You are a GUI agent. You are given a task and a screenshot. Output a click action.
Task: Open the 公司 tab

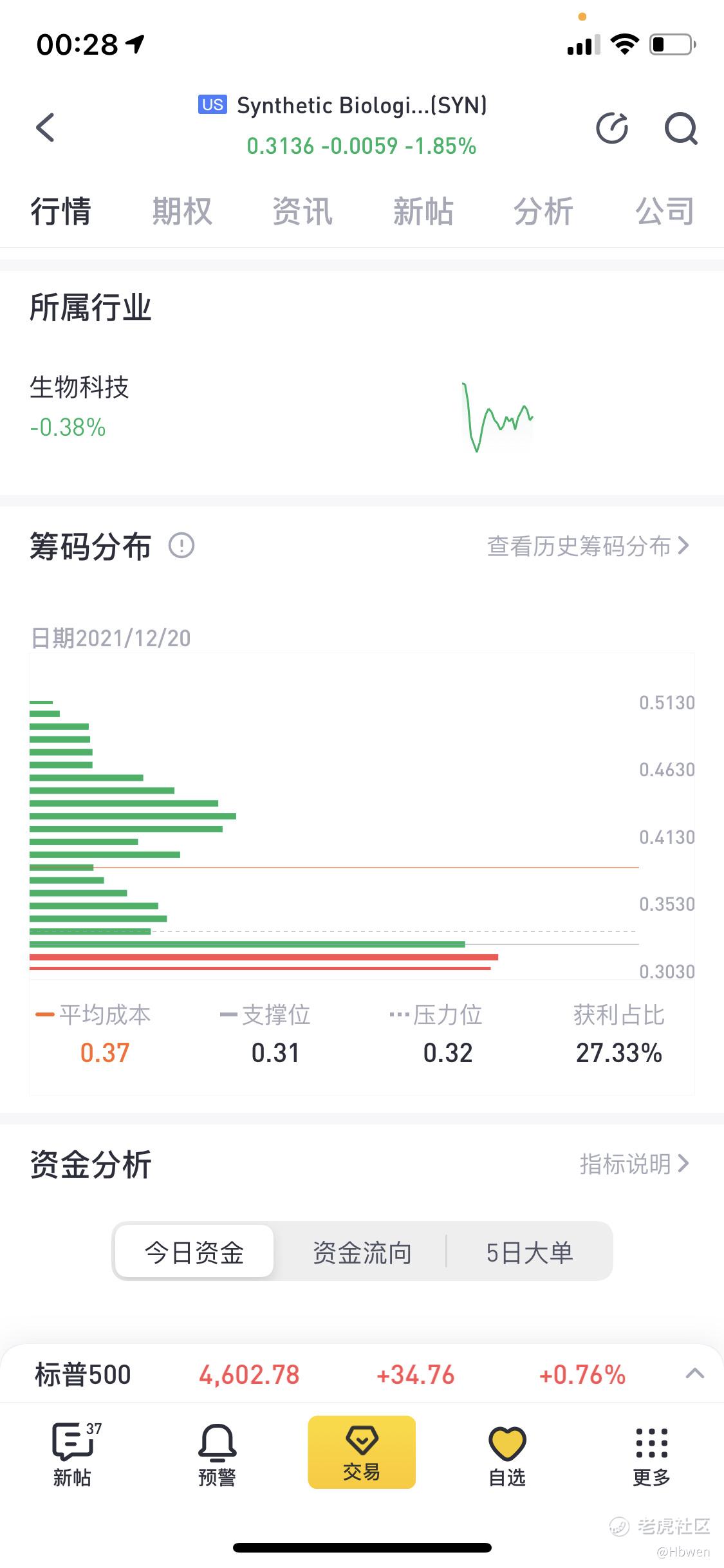665,211
